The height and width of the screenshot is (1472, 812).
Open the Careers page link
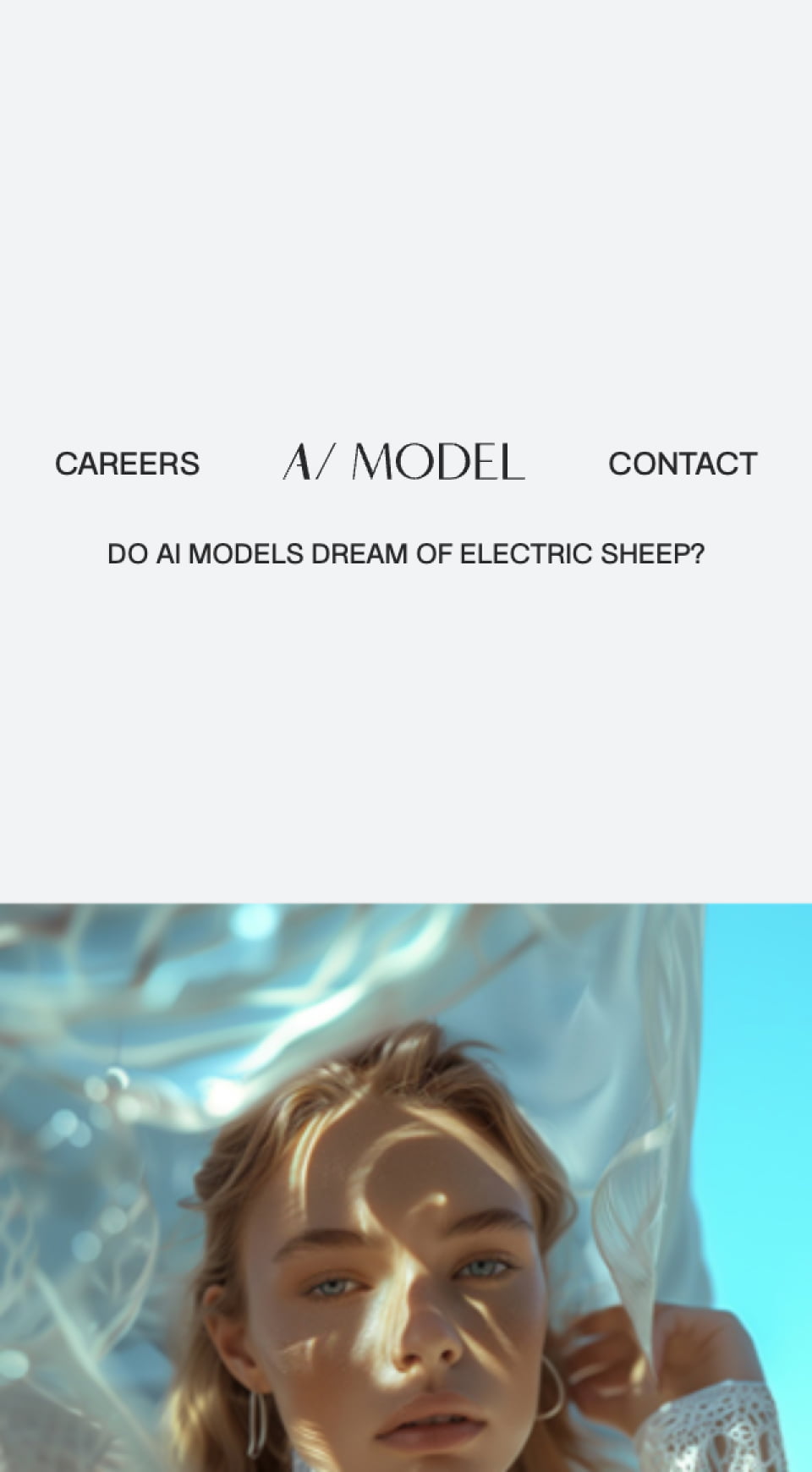[127, 464]
